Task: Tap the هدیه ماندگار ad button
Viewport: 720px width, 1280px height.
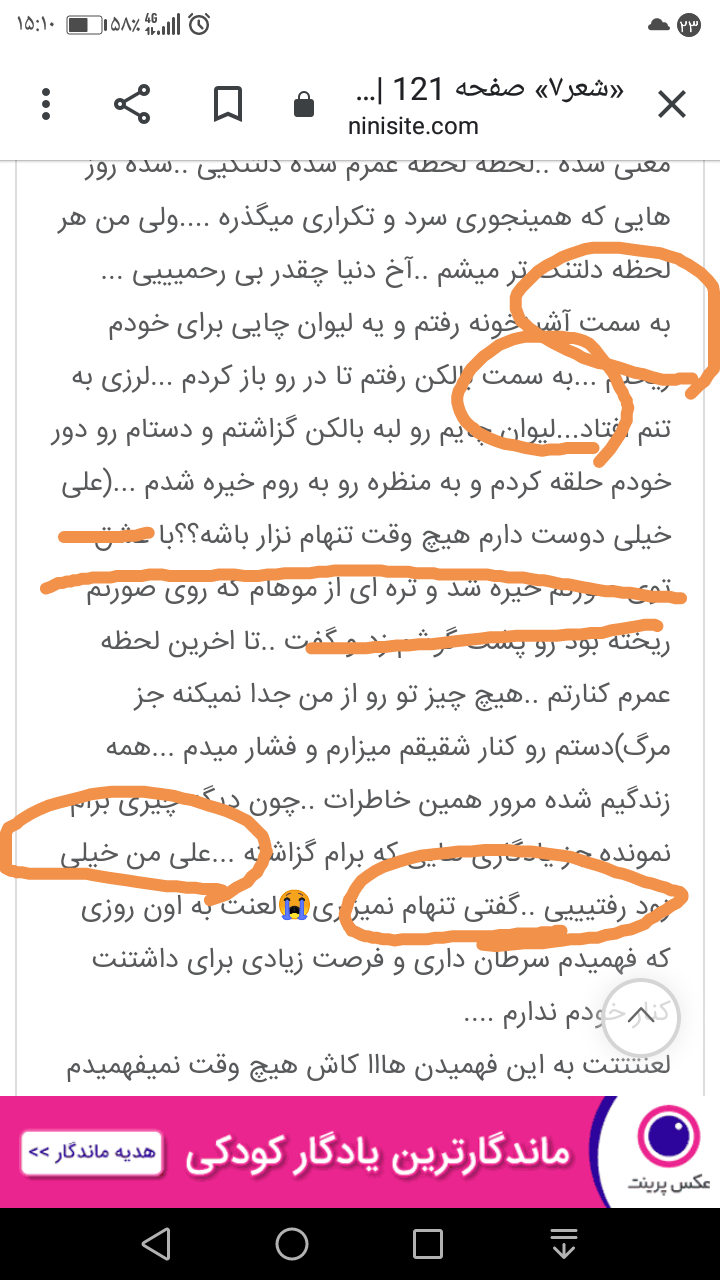Action: click(92, 1151)
